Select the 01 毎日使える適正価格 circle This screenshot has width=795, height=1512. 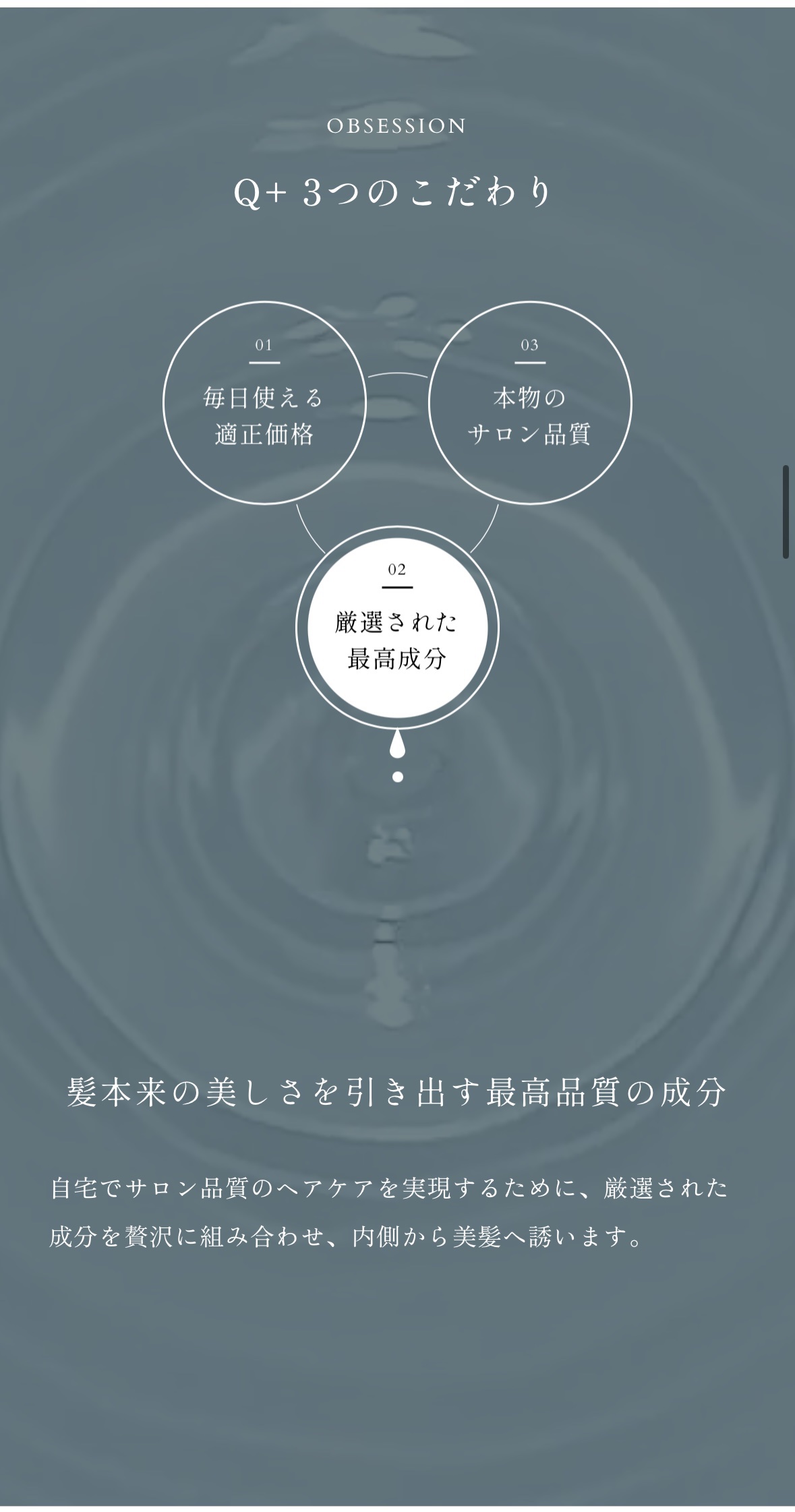click(x=264, y=403)
